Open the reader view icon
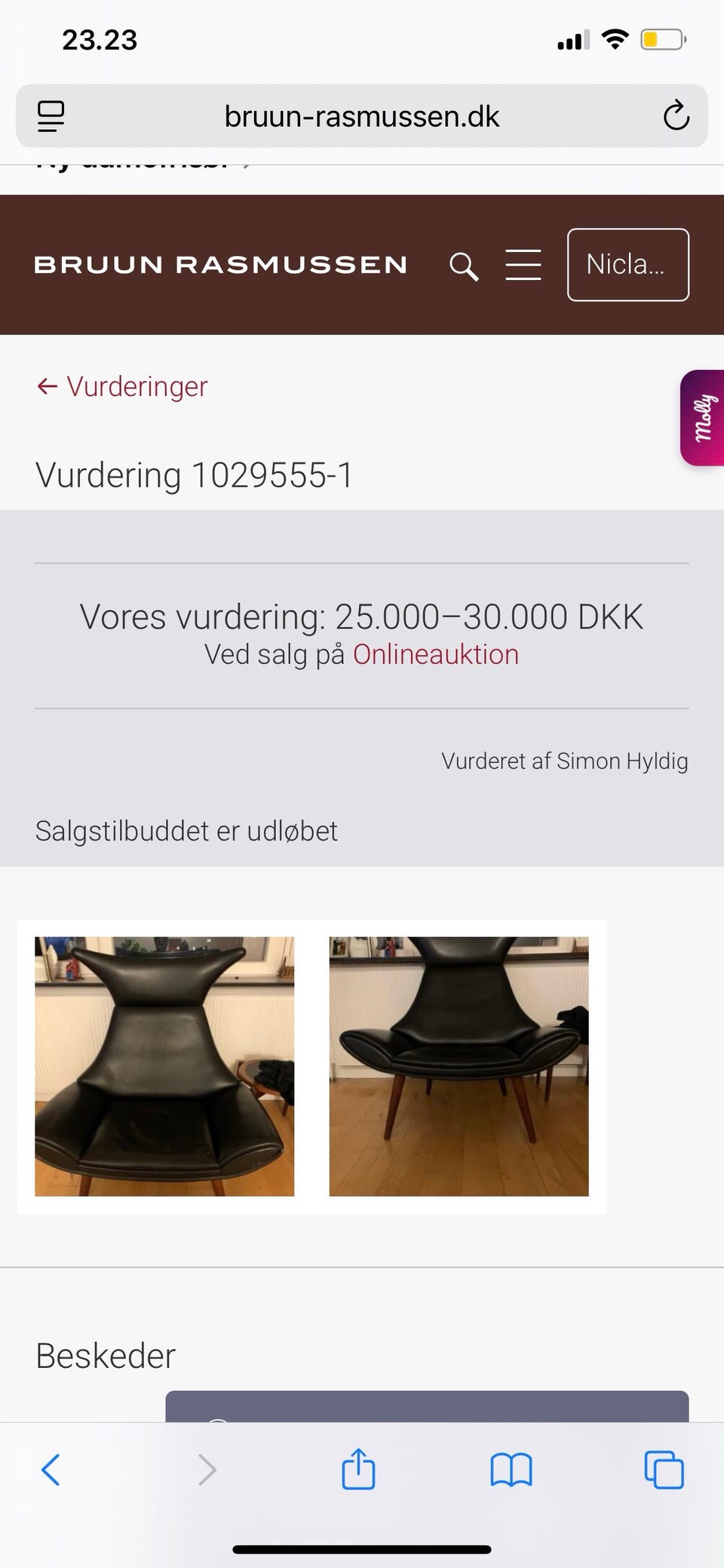 pos(50,115)
